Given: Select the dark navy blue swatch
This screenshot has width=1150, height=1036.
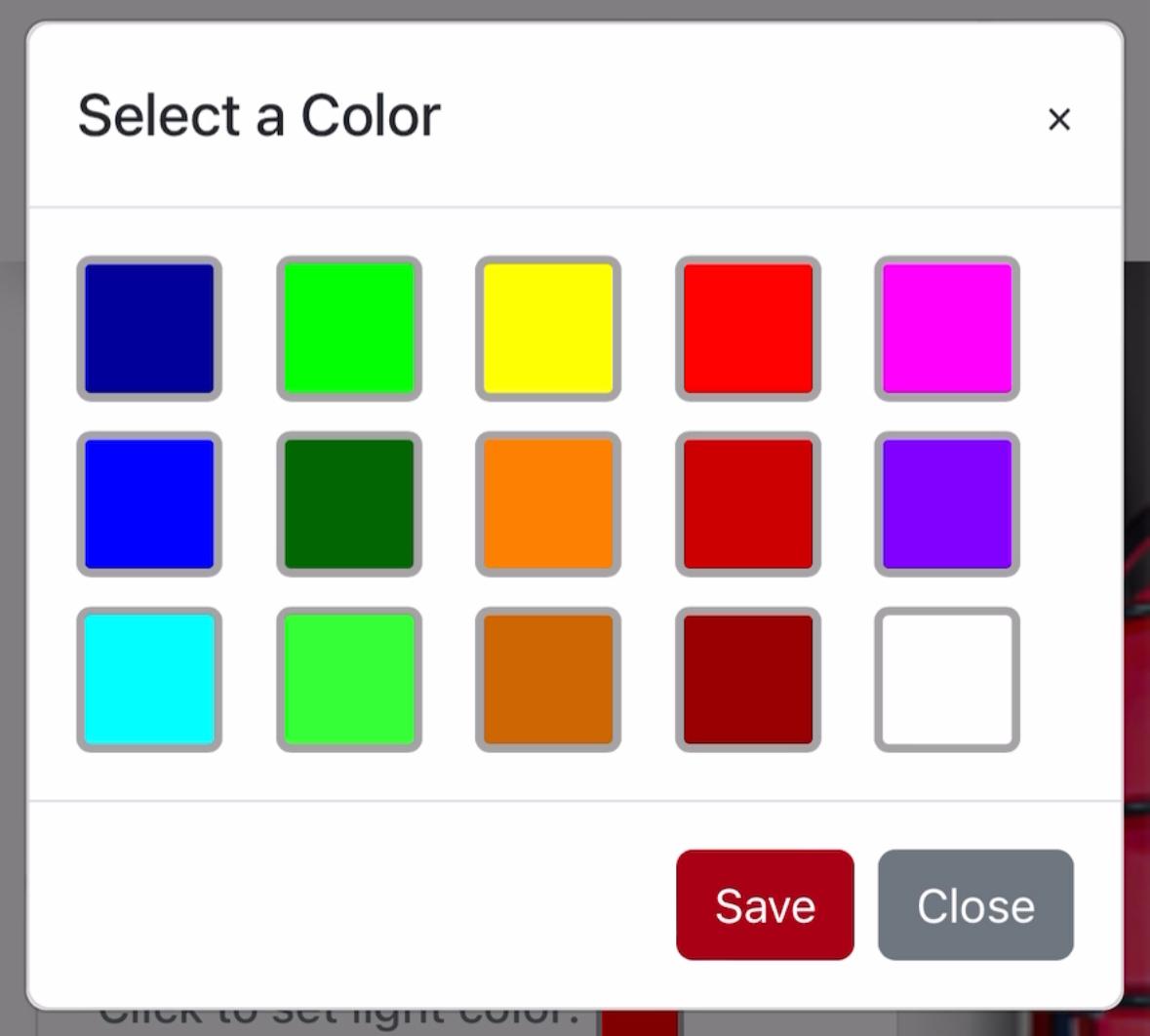Looking at the screenshot, I should 149,329.
